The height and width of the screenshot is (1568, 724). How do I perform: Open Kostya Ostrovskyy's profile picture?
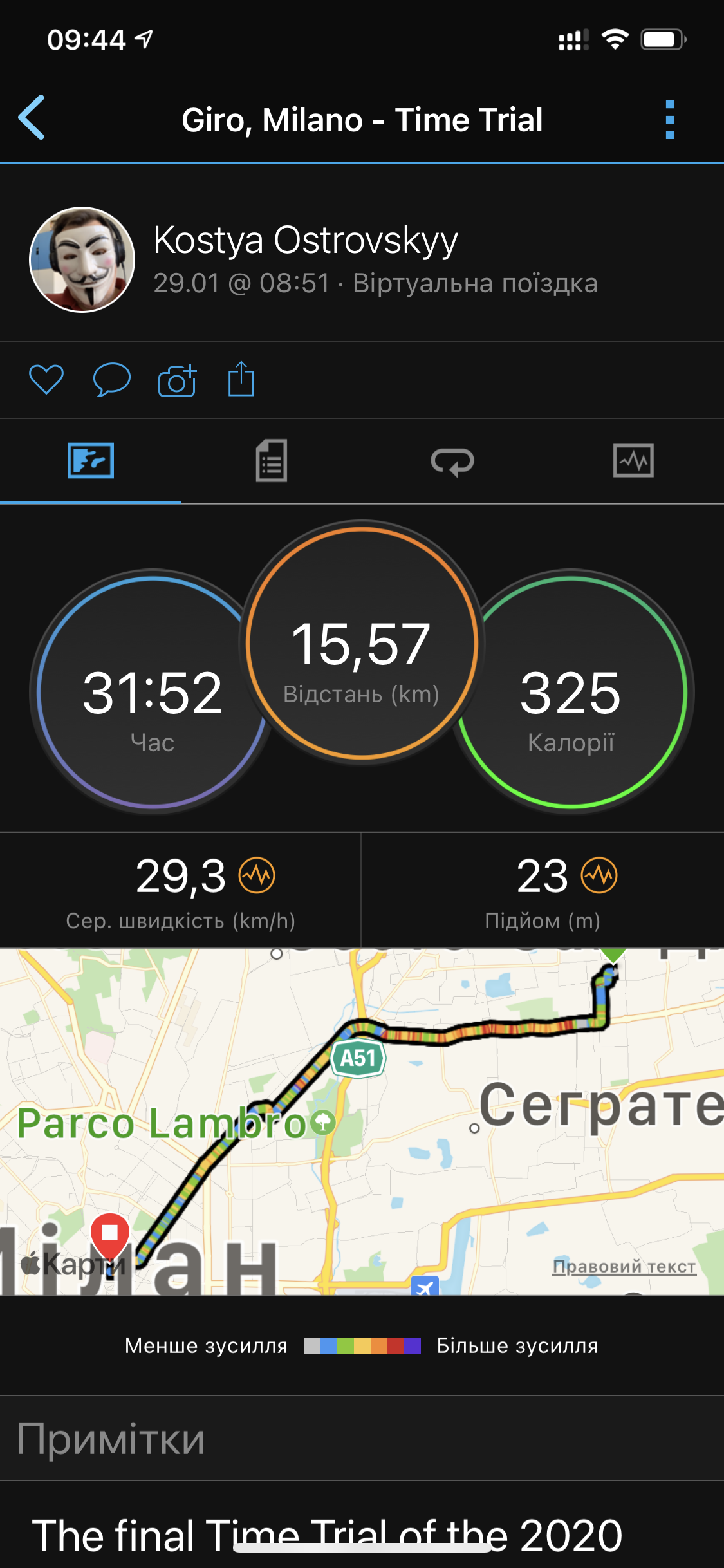point(82,259)
